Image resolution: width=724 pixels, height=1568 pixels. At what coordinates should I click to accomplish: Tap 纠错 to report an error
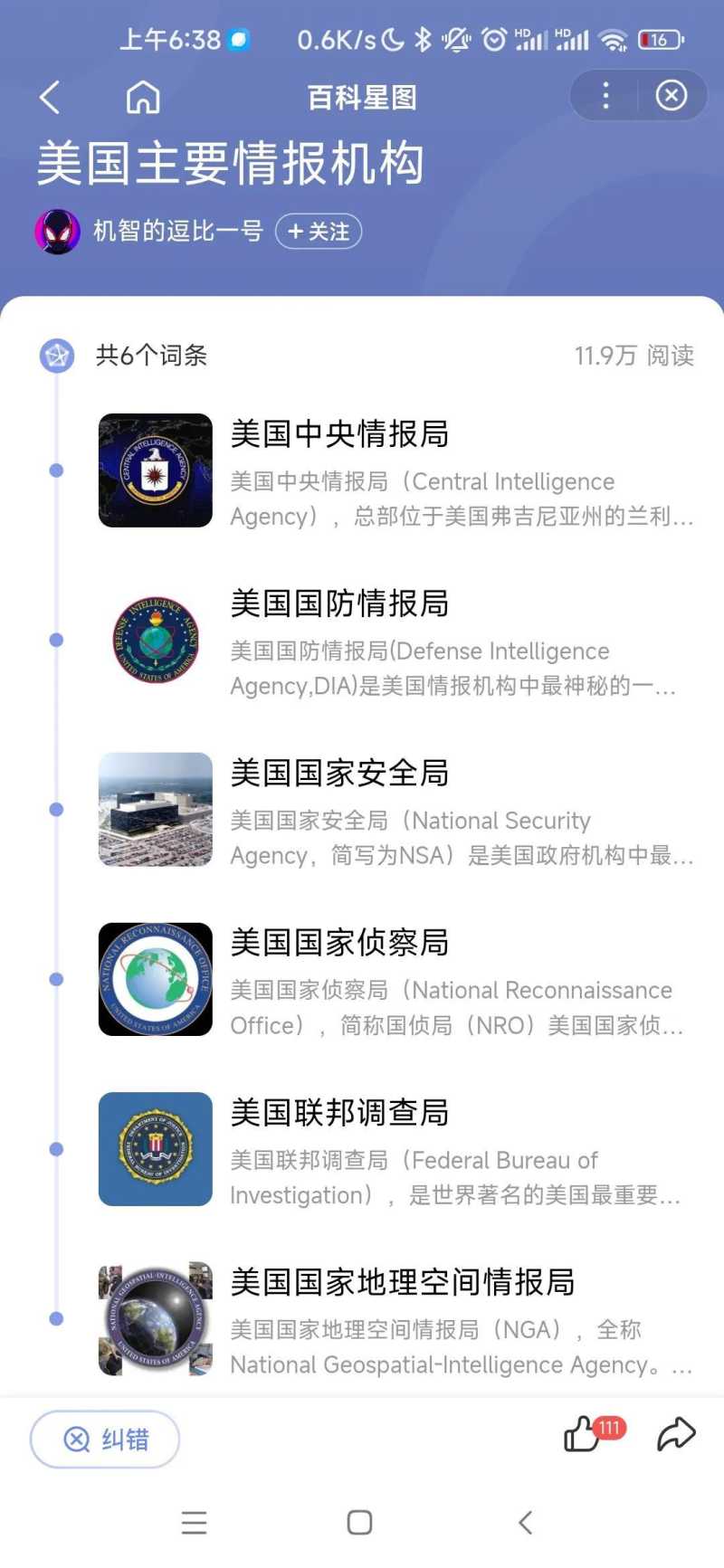105,1440
